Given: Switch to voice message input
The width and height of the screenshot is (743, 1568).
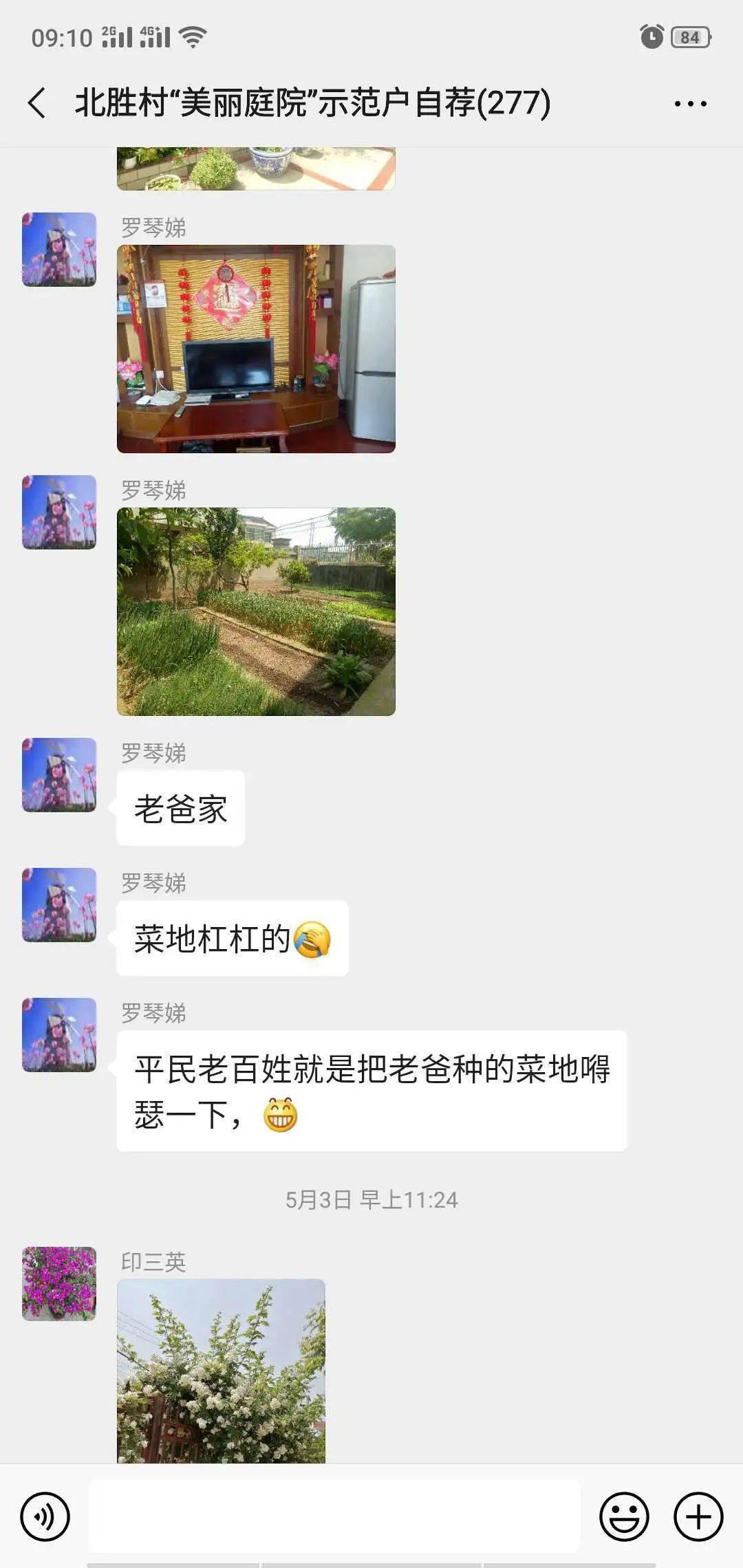Looking at the screenshot, I should [x=45, y=1516].
